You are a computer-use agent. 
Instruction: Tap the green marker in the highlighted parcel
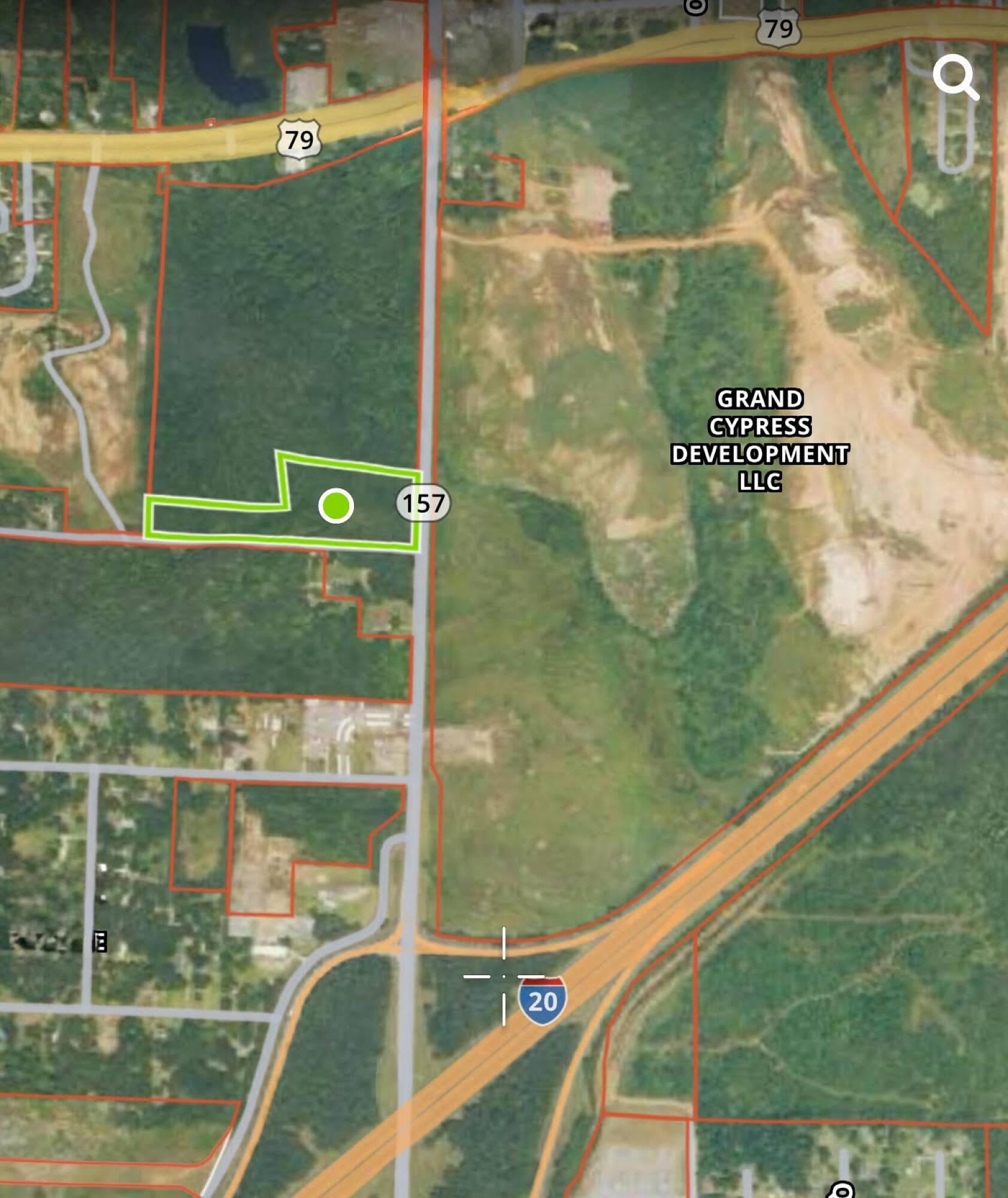pyautogui.click(x=336, y=506)
